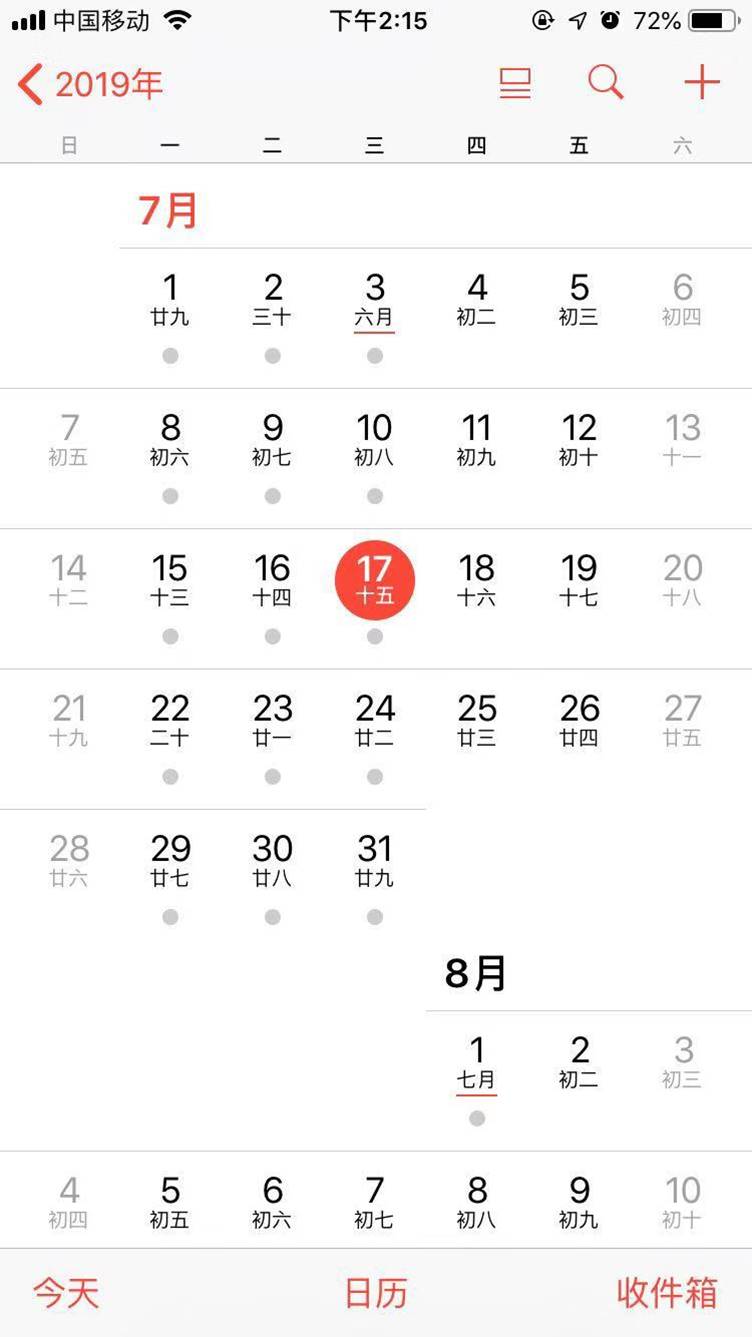This screenshot has width=752, height=1337.
Task: Select July 1 in the calendar
Action: pyautogui.click(x=170, y=300)
